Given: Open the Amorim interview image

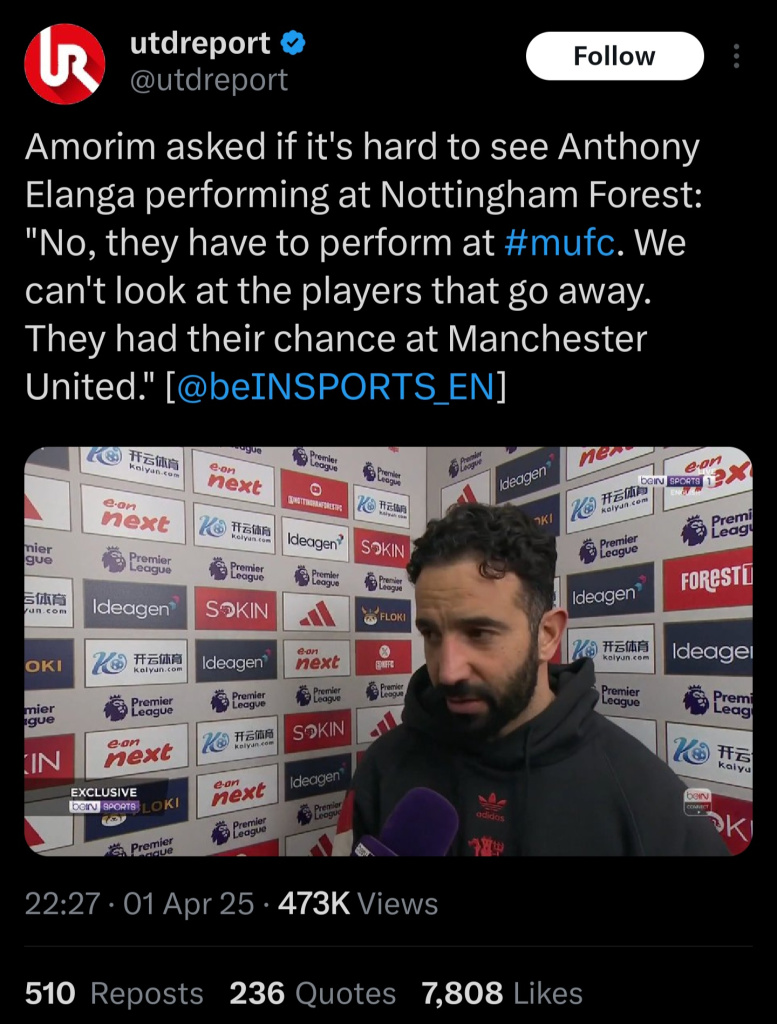Looking at the screenshot, I should click(388, 650).
